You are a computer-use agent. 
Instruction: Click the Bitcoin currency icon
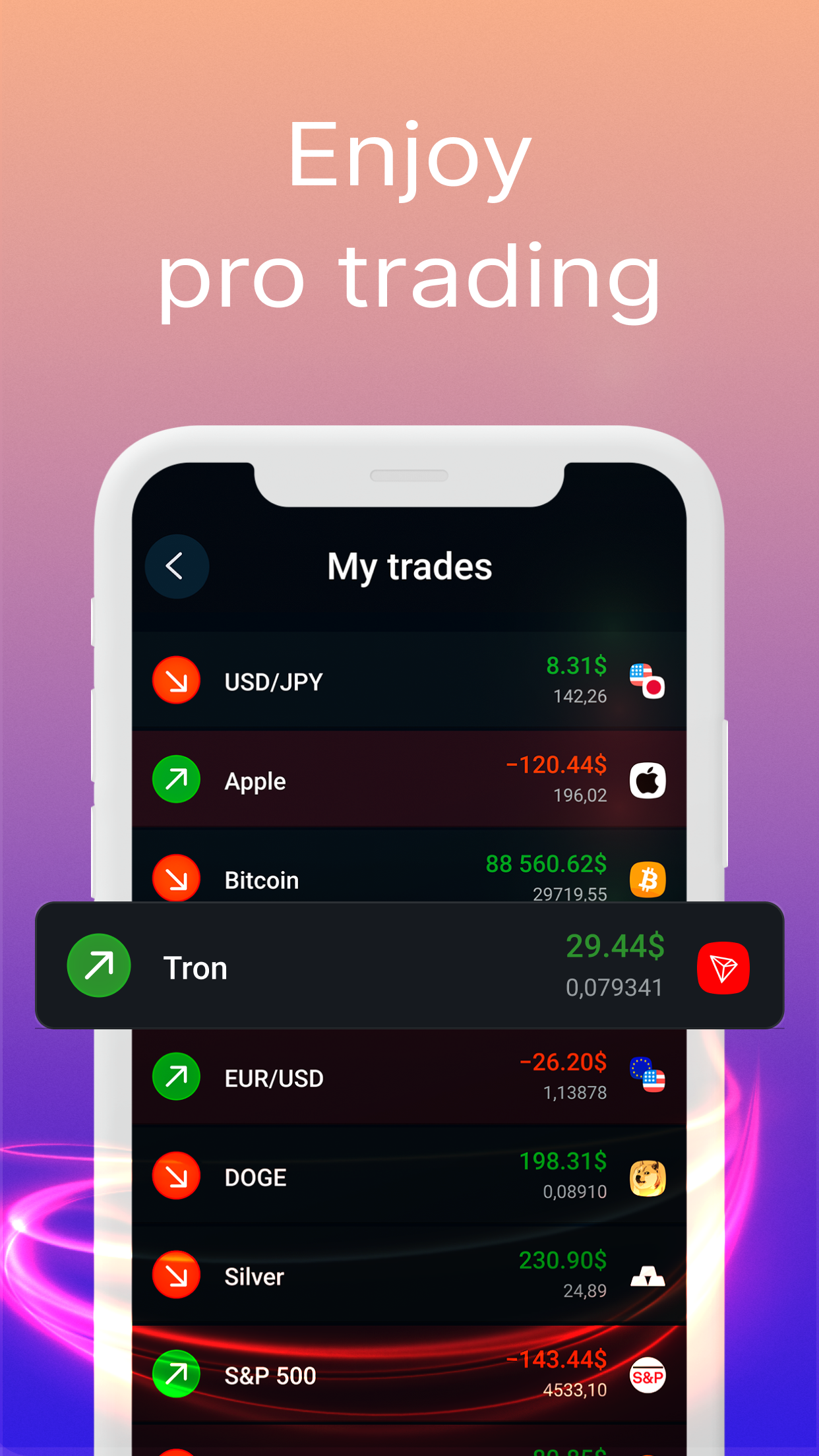pyautogui.click(x=648, y=879)
